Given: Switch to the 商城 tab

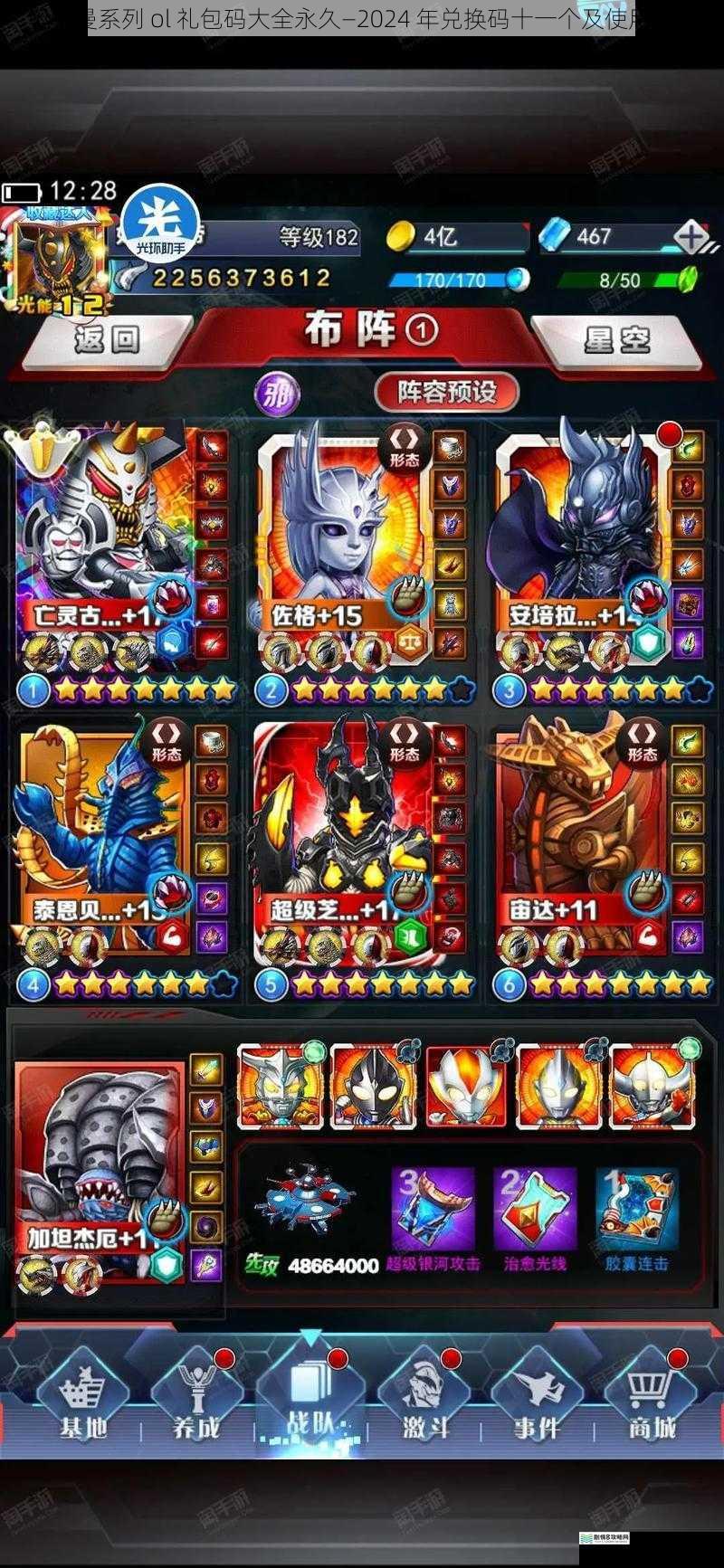Looking at the screenshot, I should click(652, 1404).
